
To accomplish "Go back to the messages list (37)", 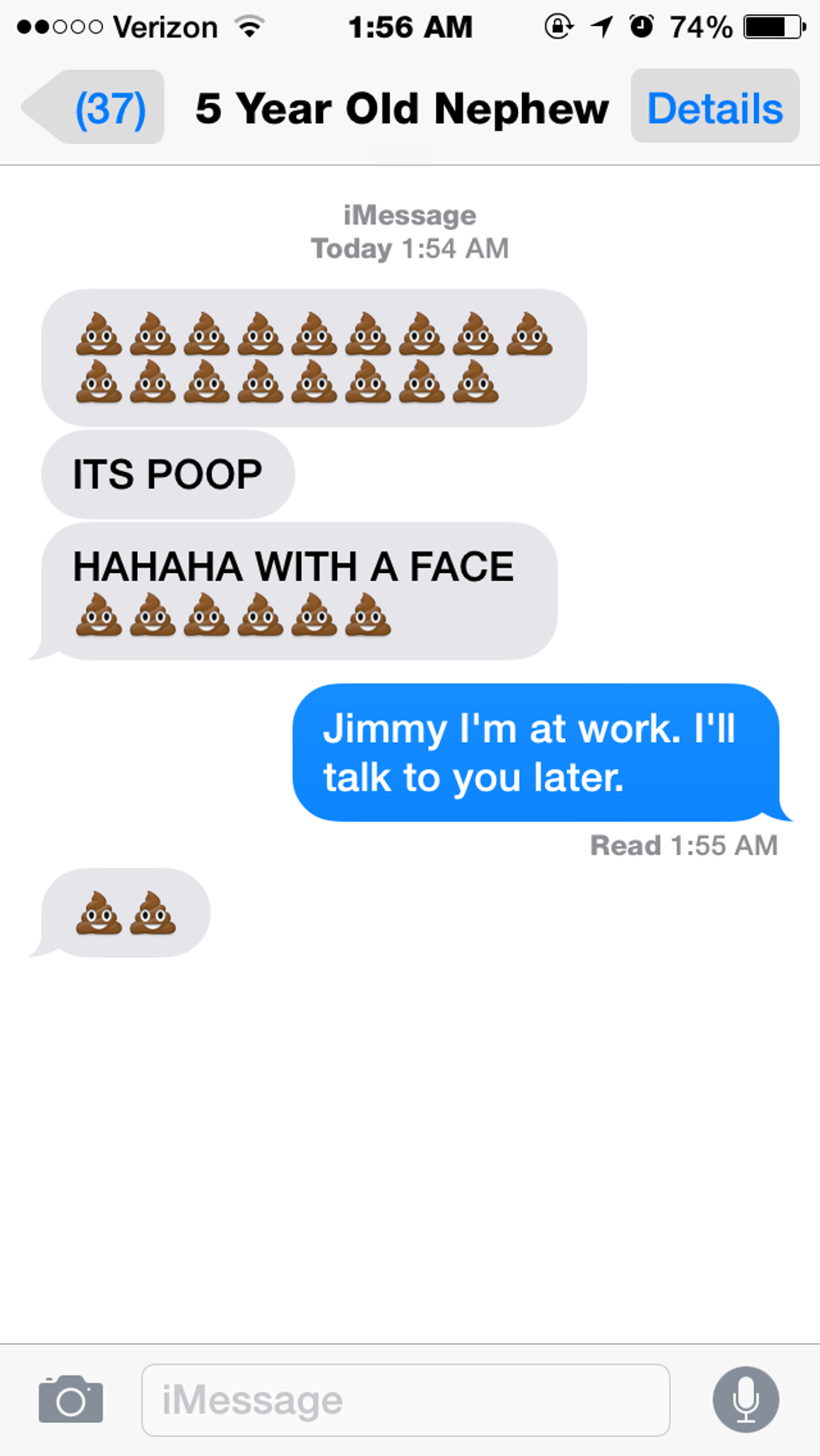I will click(95, 108).
